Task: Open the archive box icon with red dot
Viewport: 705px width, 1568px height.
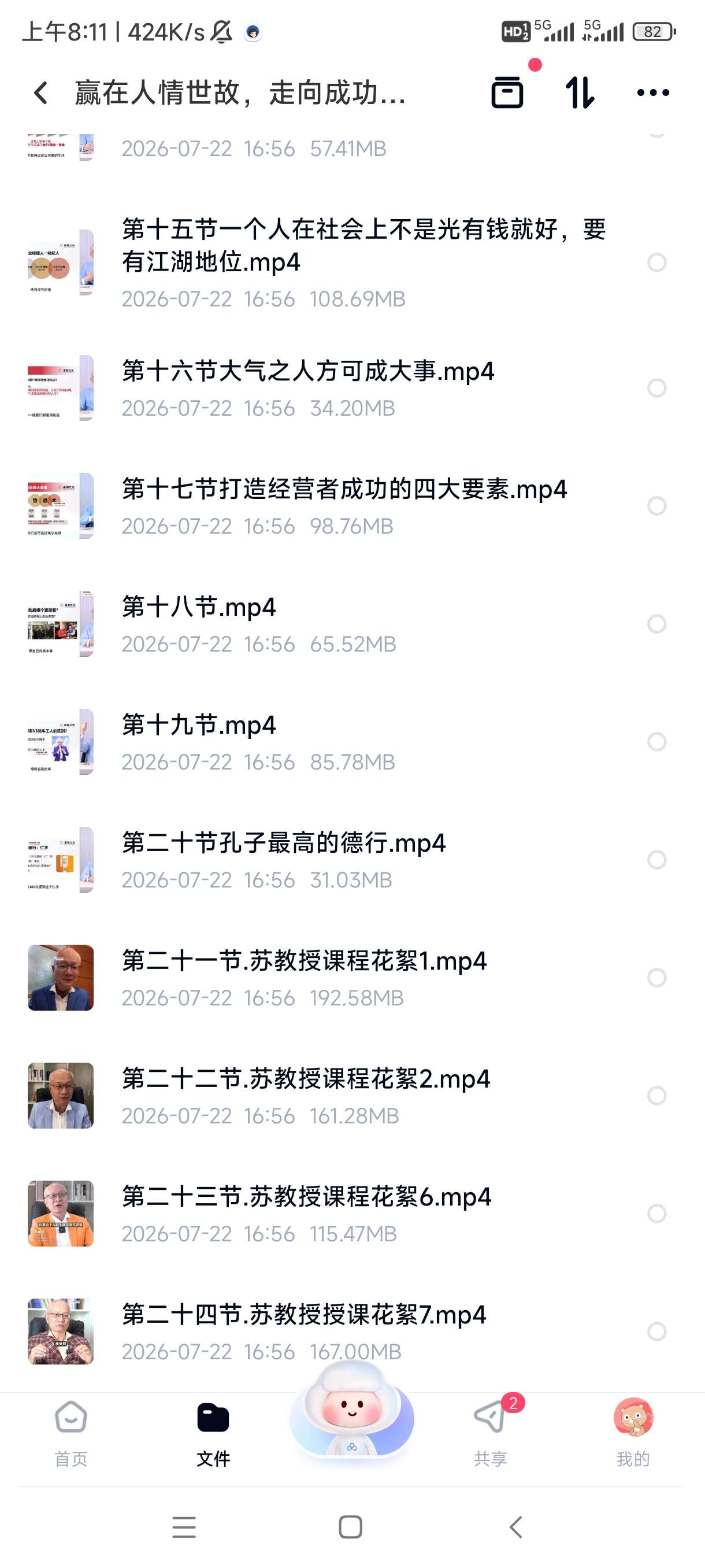Action: (x=507, y=93)
